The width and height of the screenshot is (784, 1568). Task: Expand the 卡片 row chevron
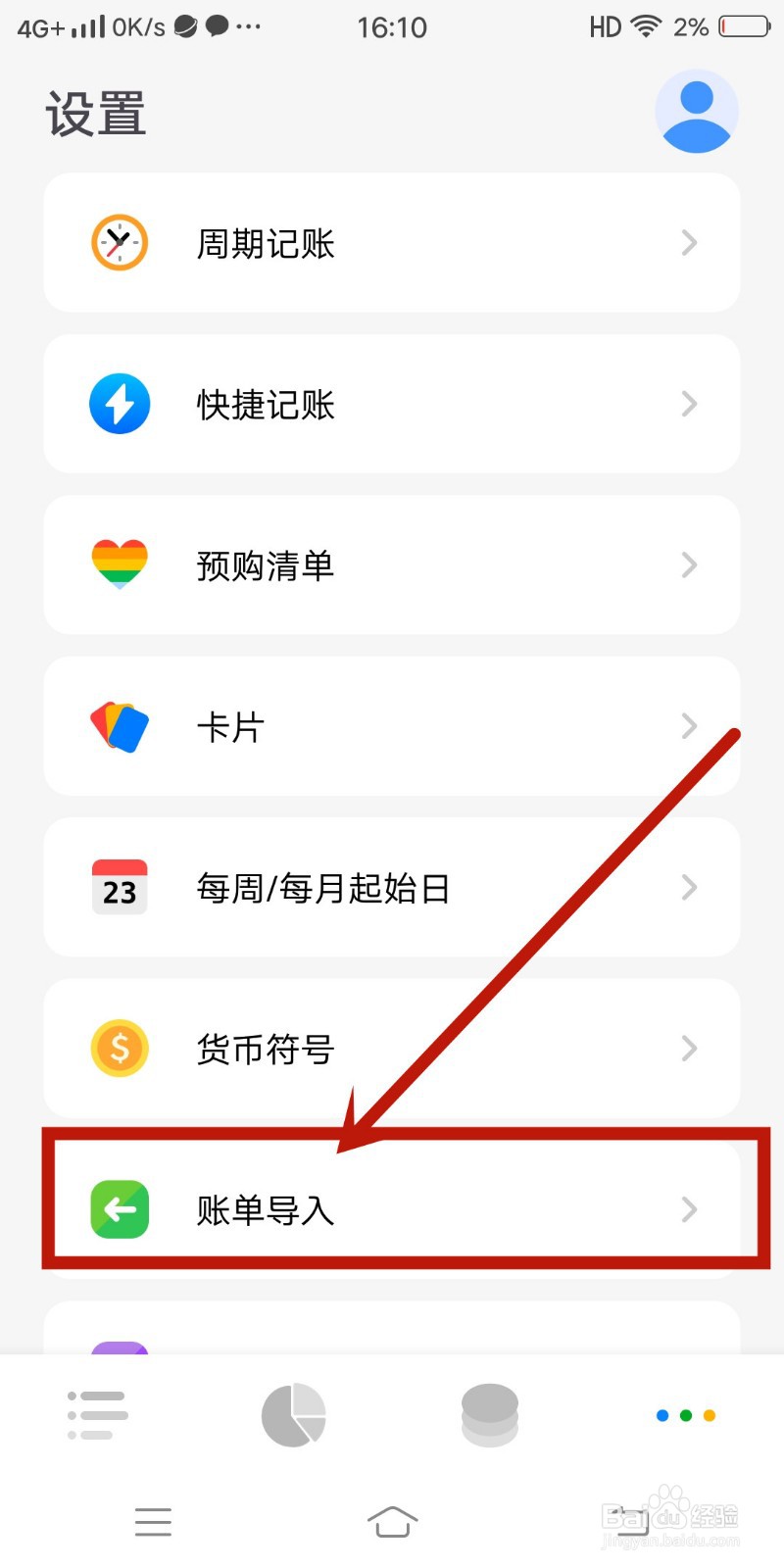click(689, 725)
